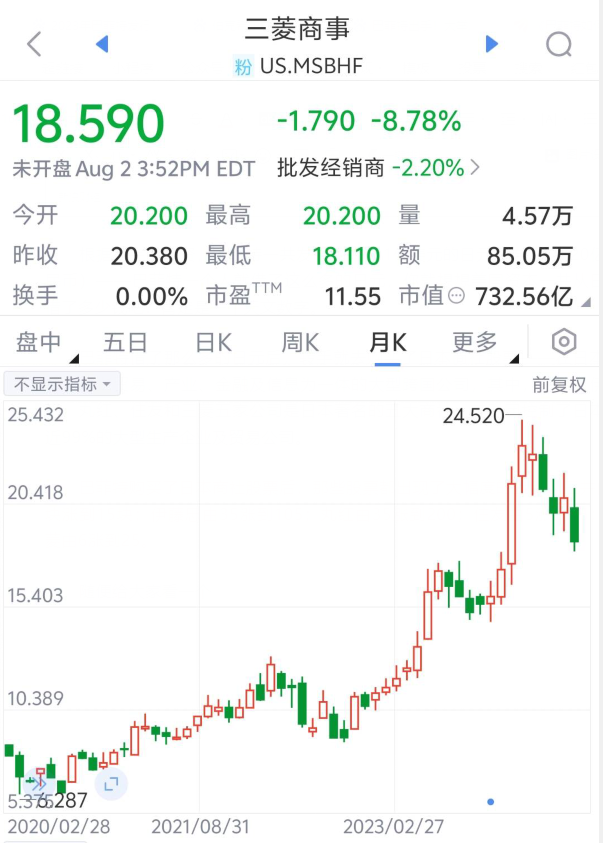Open the search magnifier icon
603x843 pixels.
[558, 44]
